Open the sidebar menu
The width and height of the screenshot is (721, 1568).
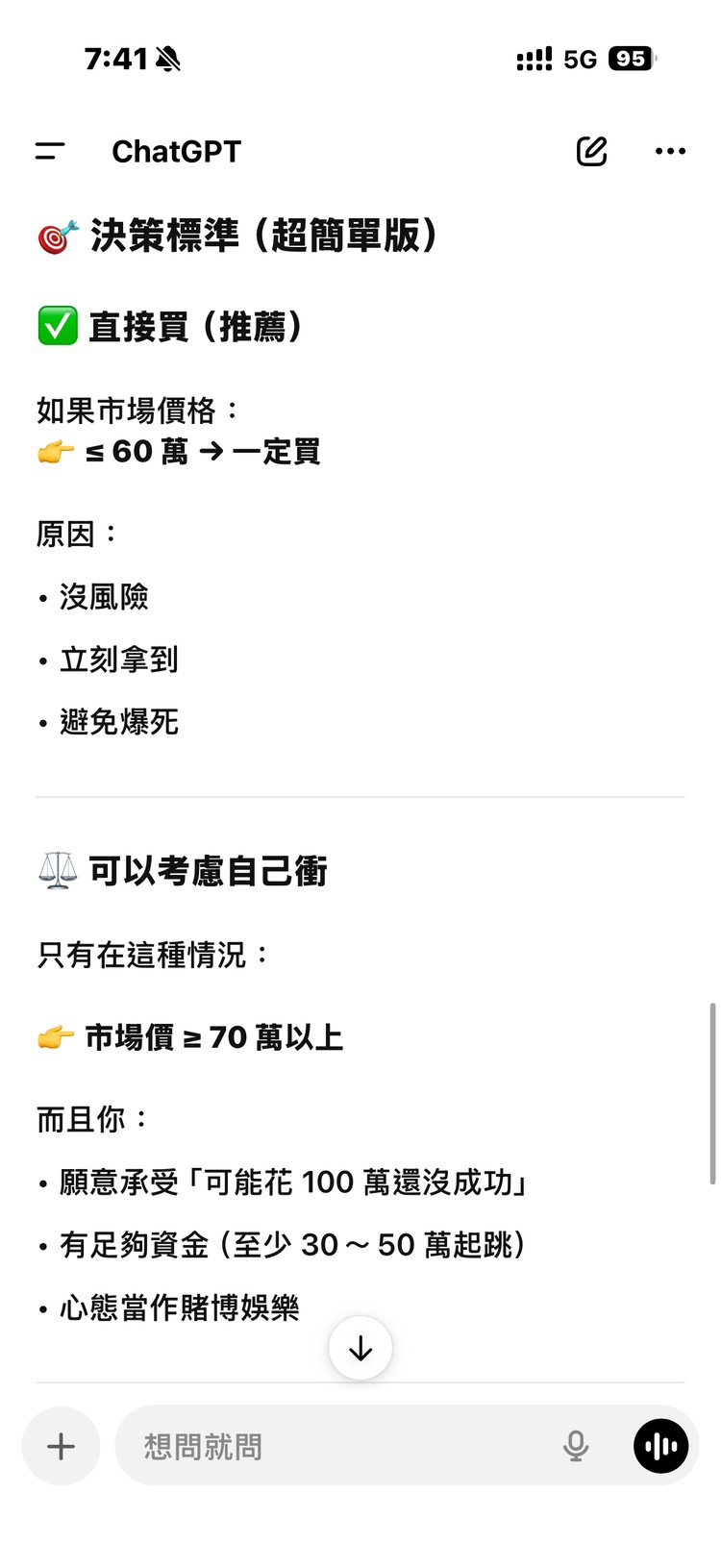[48, 151]
